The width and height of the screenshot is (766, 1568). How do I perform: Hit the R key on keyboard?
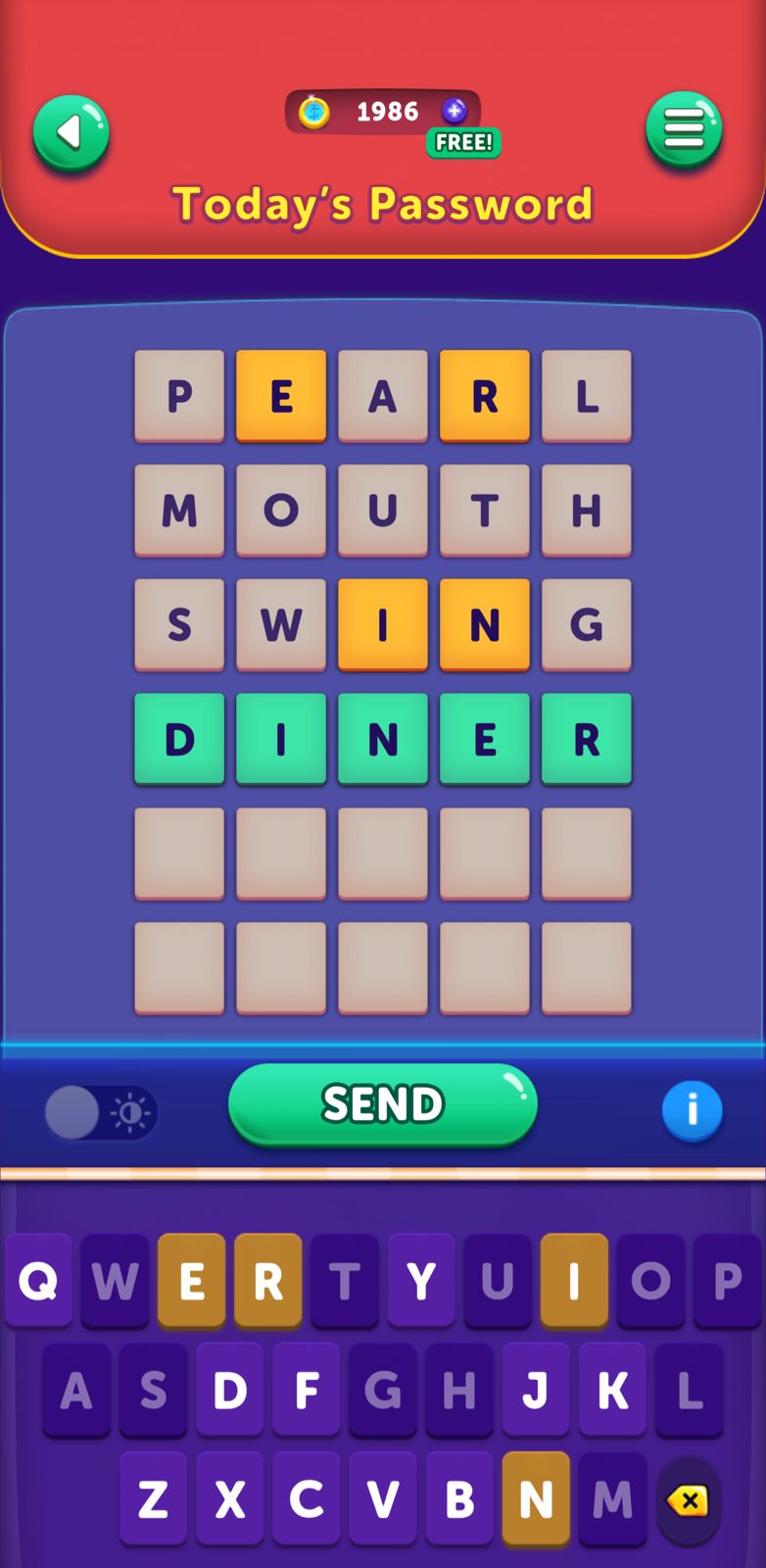[268, 1280]
